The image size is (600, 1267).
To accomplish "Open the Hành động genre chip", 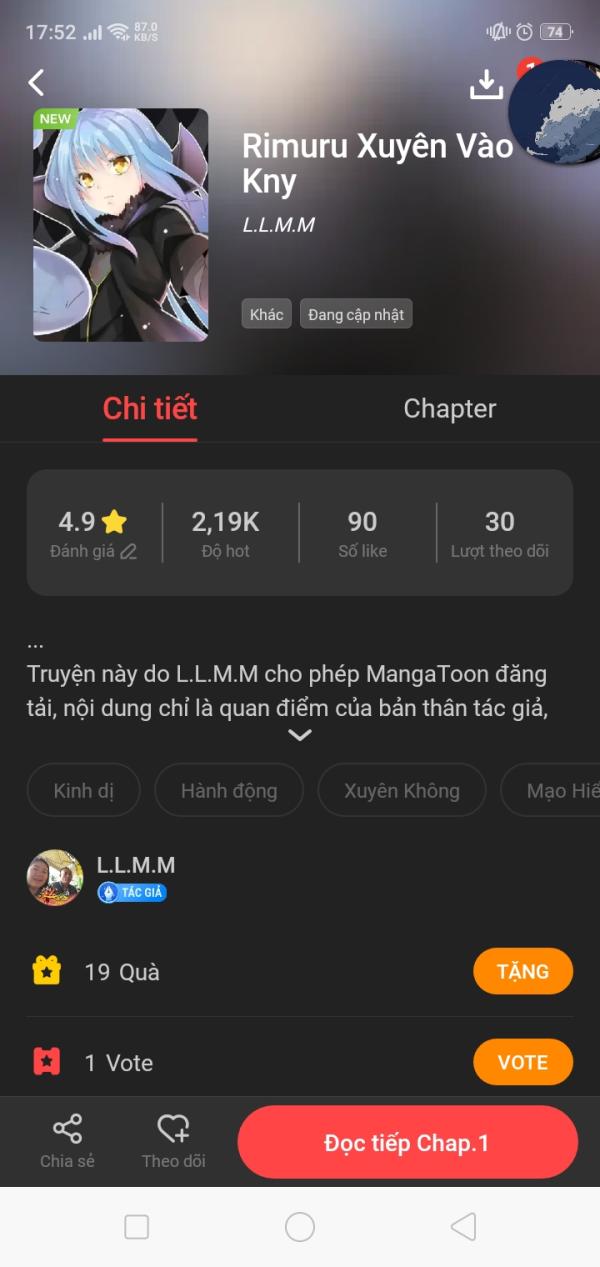I will point(229,791).
